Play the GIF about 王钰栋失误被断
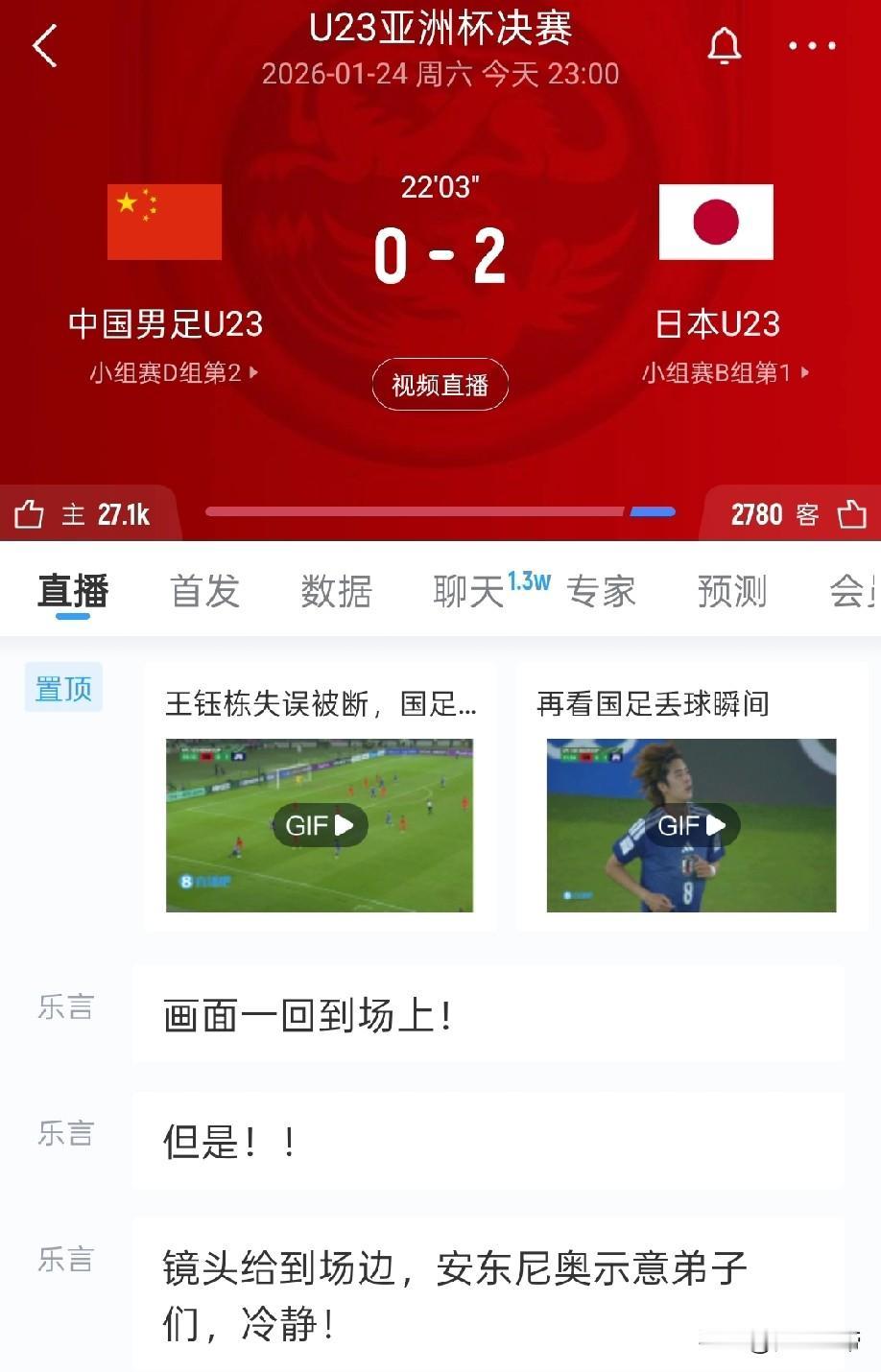 322,824
